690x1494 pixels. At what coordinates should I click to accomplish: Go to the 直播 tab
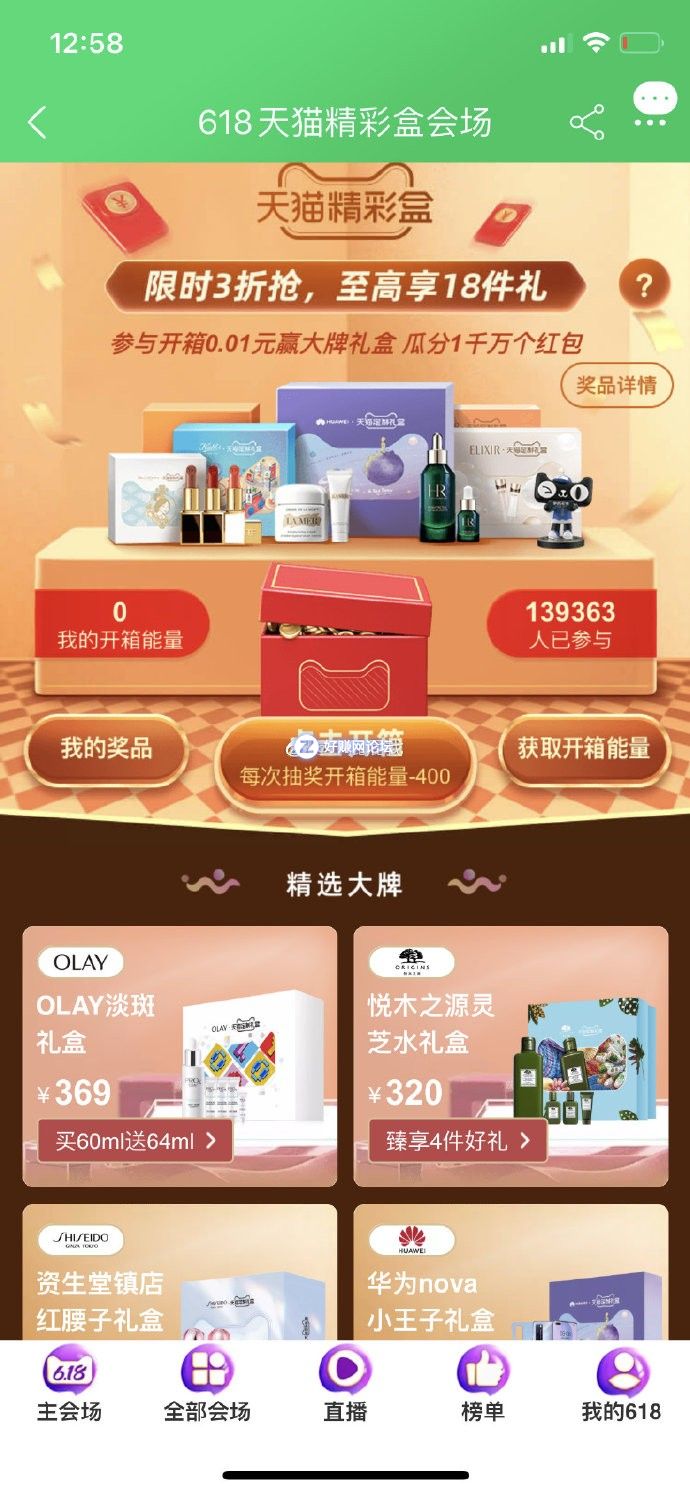(x=345, y=1385)
